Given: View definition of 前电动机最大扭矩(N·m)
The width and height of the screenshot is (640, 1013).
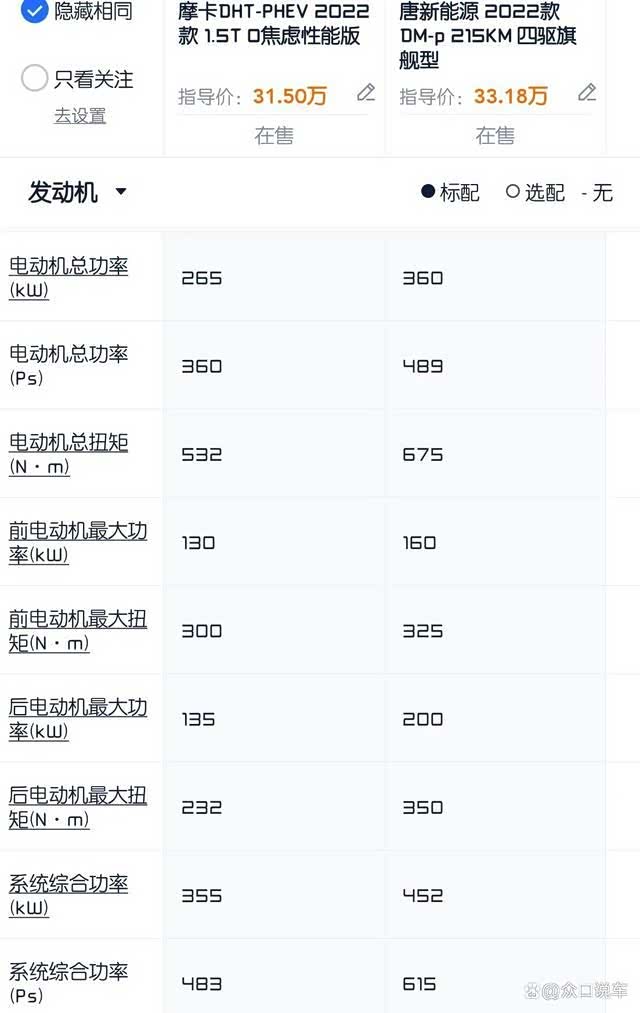Looking at the screenshot, I should [x=77, y=630].
